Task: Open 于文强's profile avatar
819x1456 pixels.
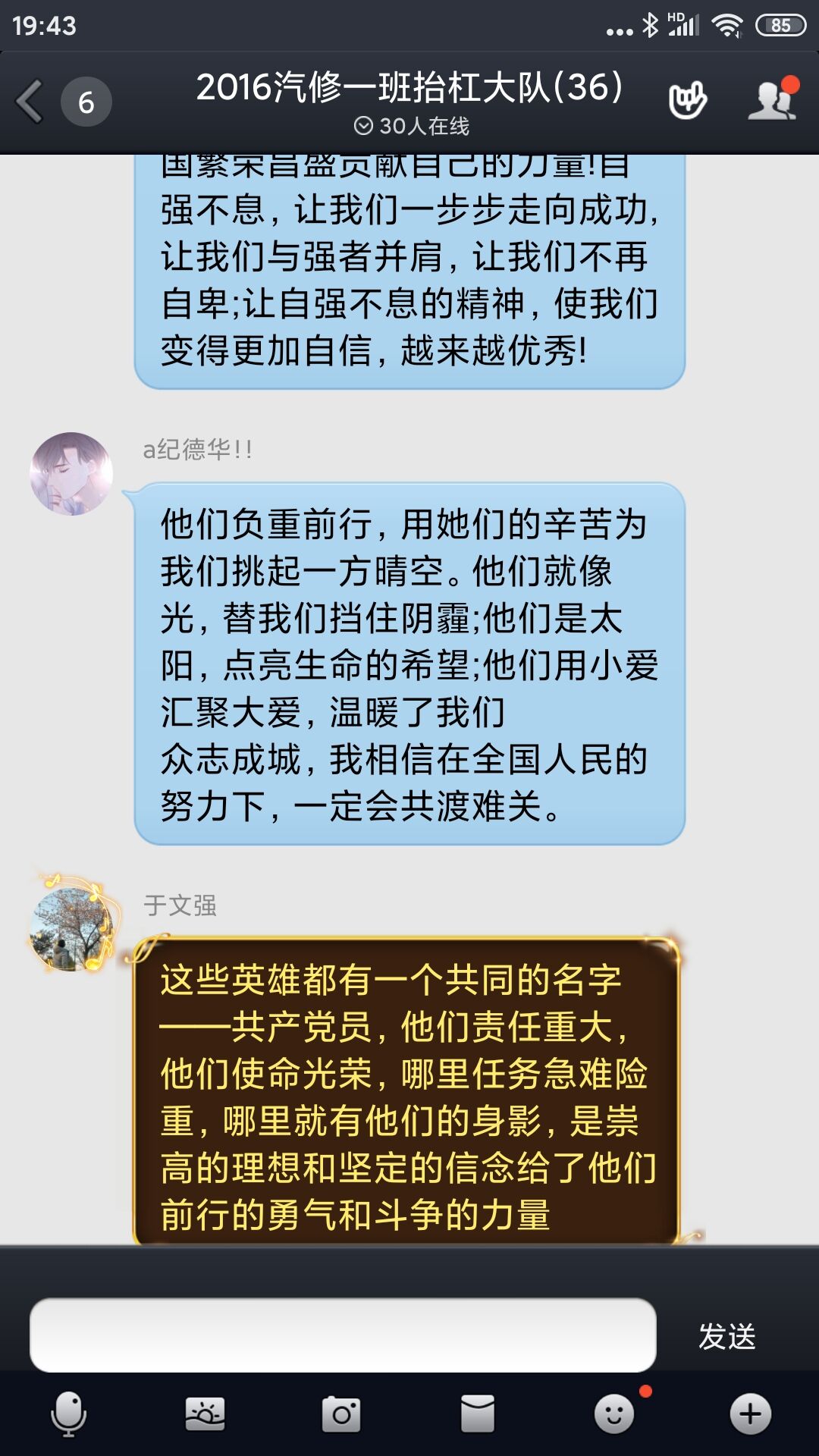Action: point(71,929)
